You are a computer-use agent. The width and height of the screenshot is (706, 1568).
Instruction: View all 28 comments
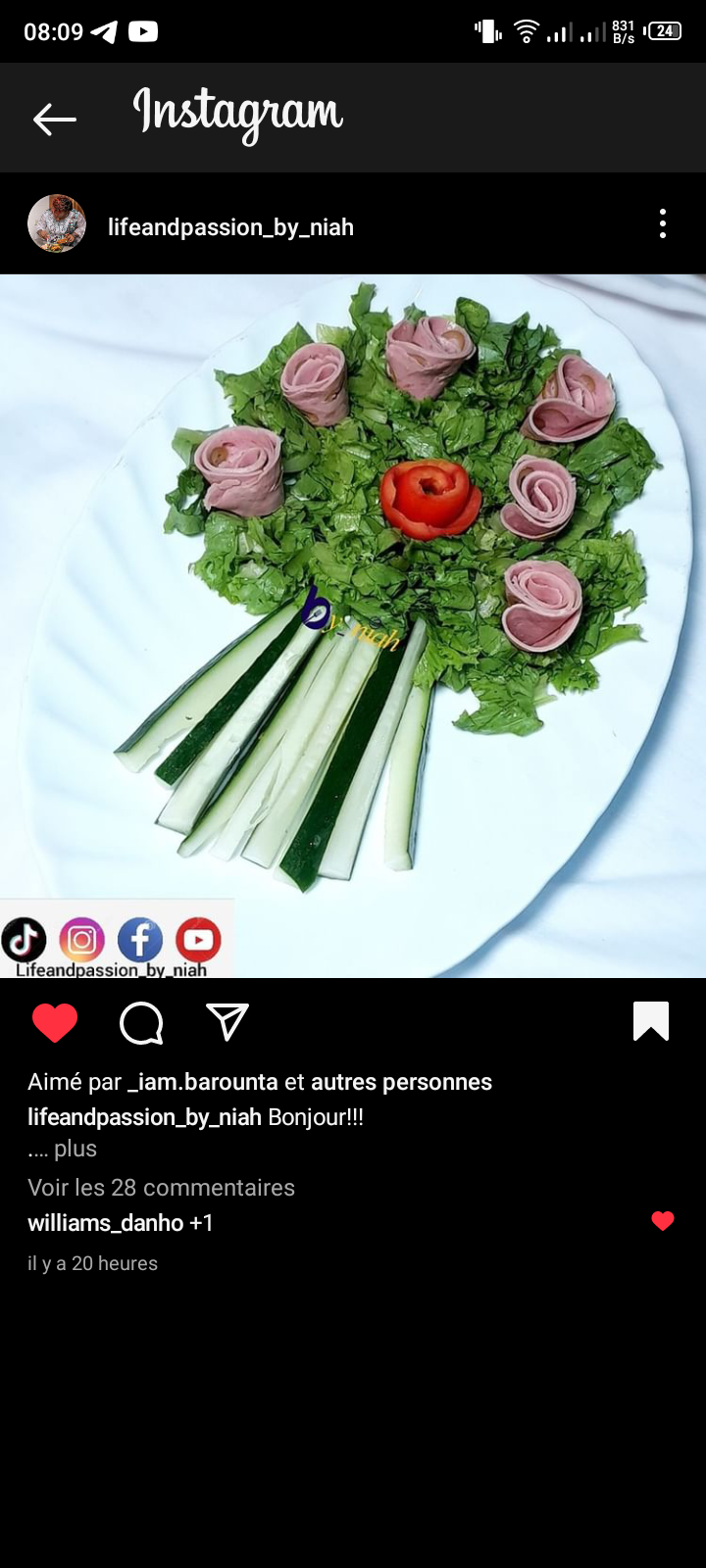(161, 1188)
